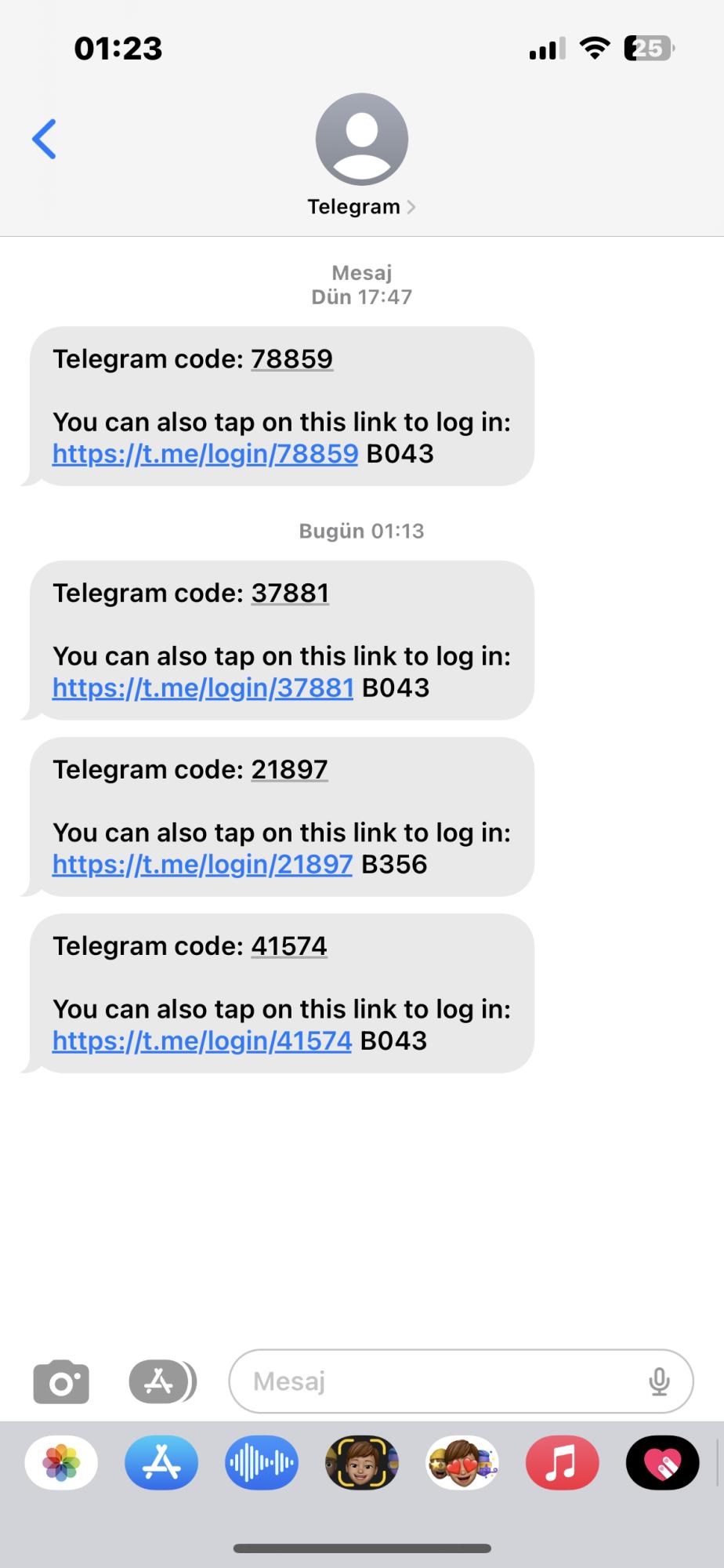Open the https://t.me/login/21897 link
The height and width of the screenshot is (1568, 724).
(201, 864)
